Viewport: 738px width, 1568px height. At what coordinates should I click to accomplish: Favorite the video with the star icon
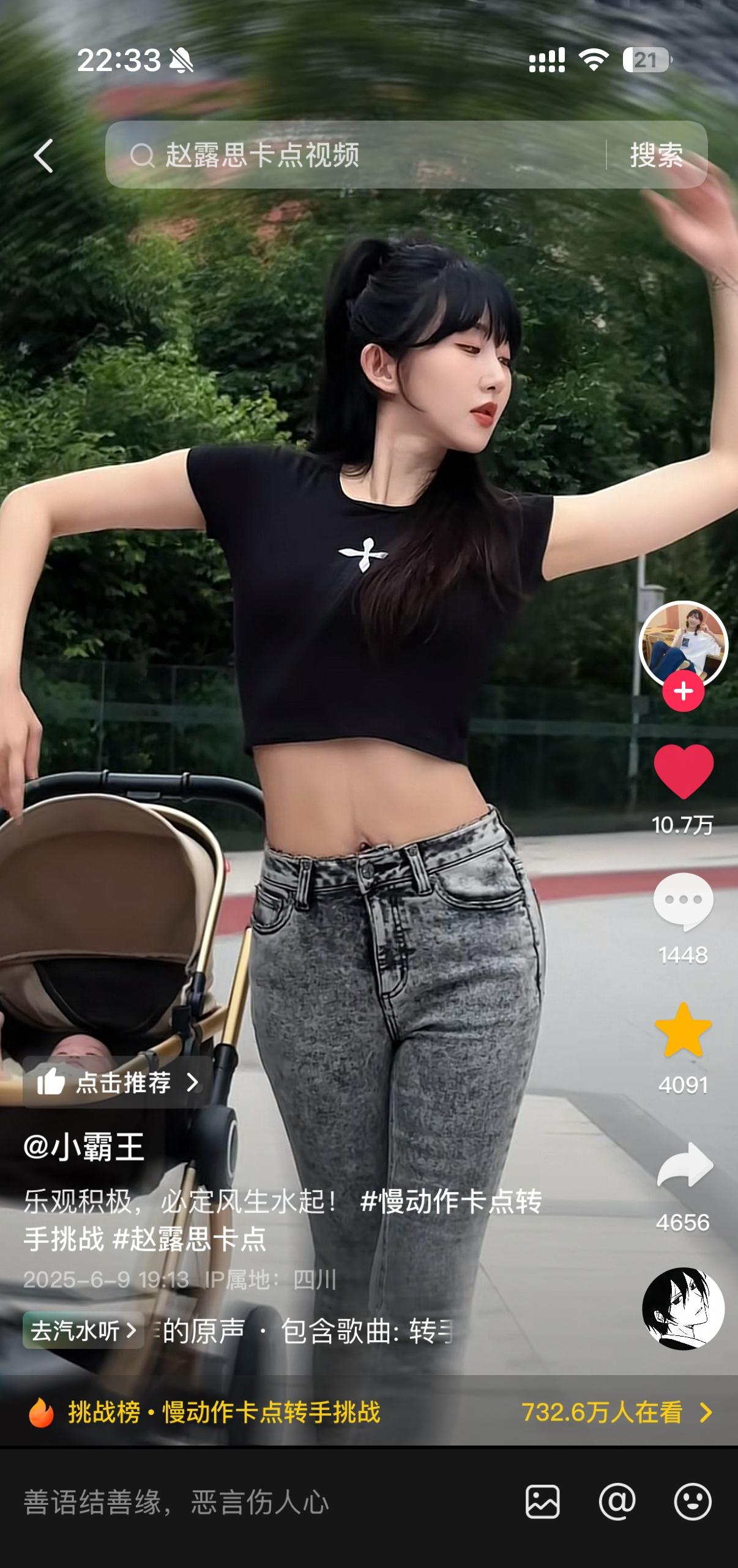[x=684, y=1030]
